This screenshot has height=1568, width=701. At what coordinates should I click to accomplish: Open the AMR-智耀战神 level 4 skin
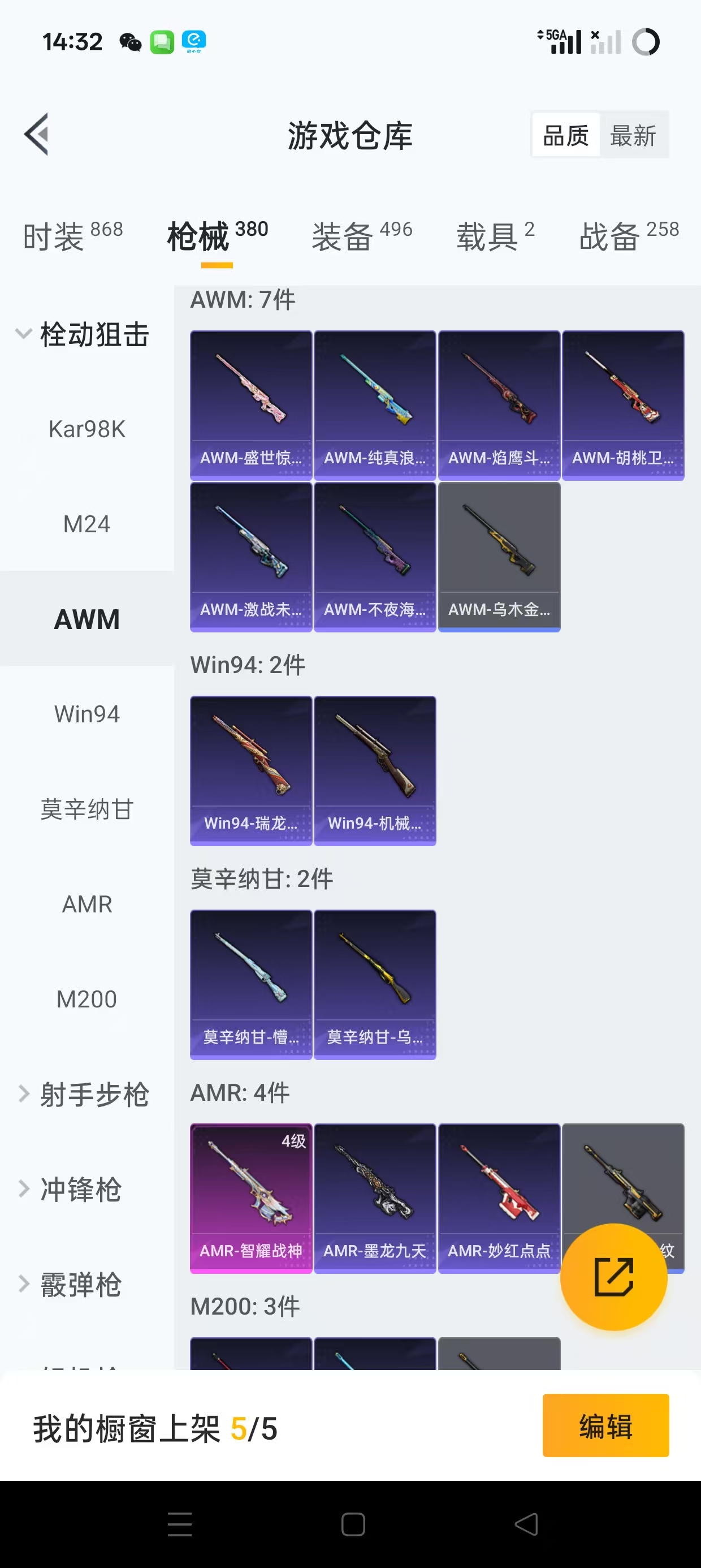pyautogui.click(x=250, y=1198)
